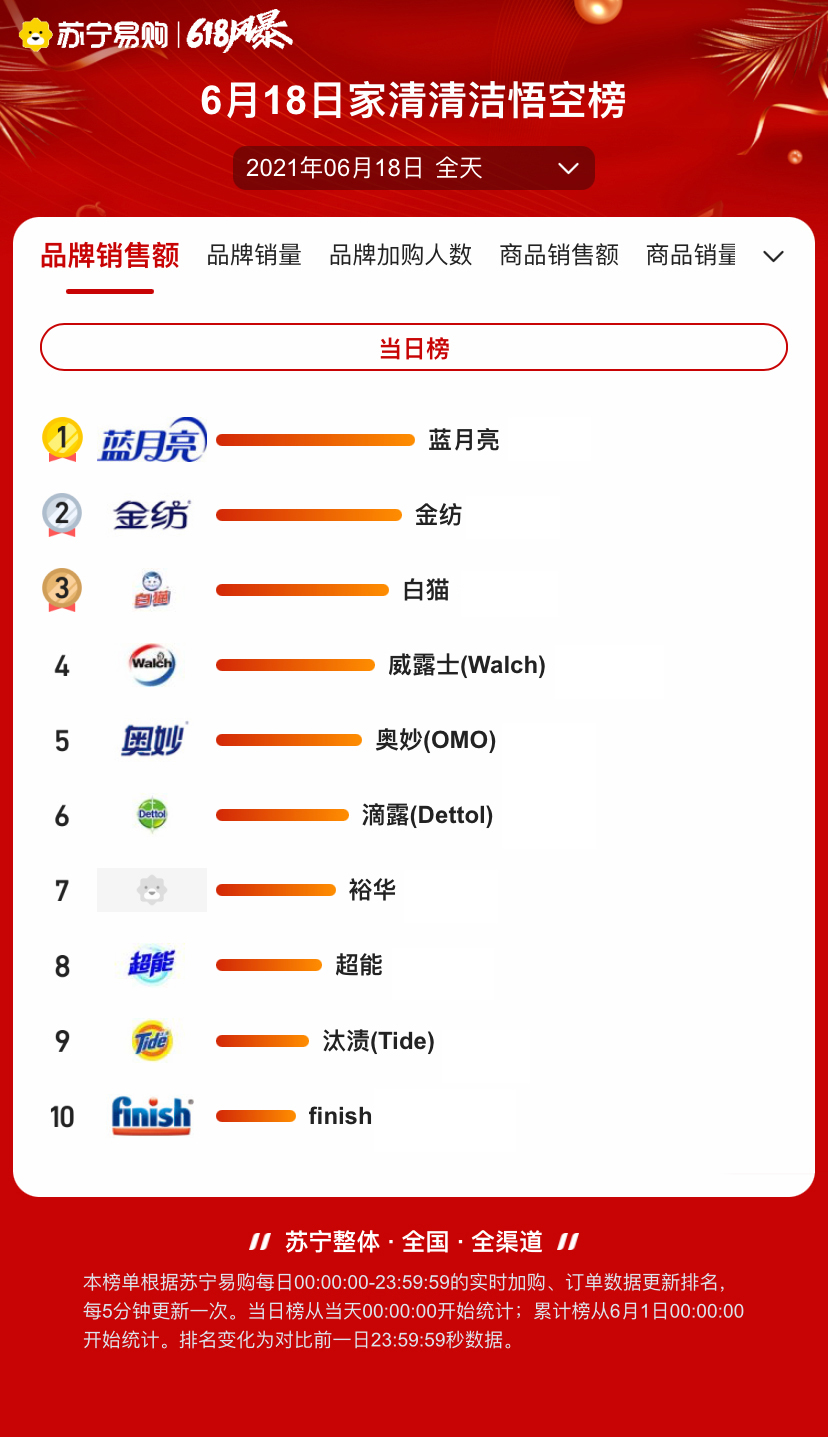Tap the 当日榜 button

[414, 348]
